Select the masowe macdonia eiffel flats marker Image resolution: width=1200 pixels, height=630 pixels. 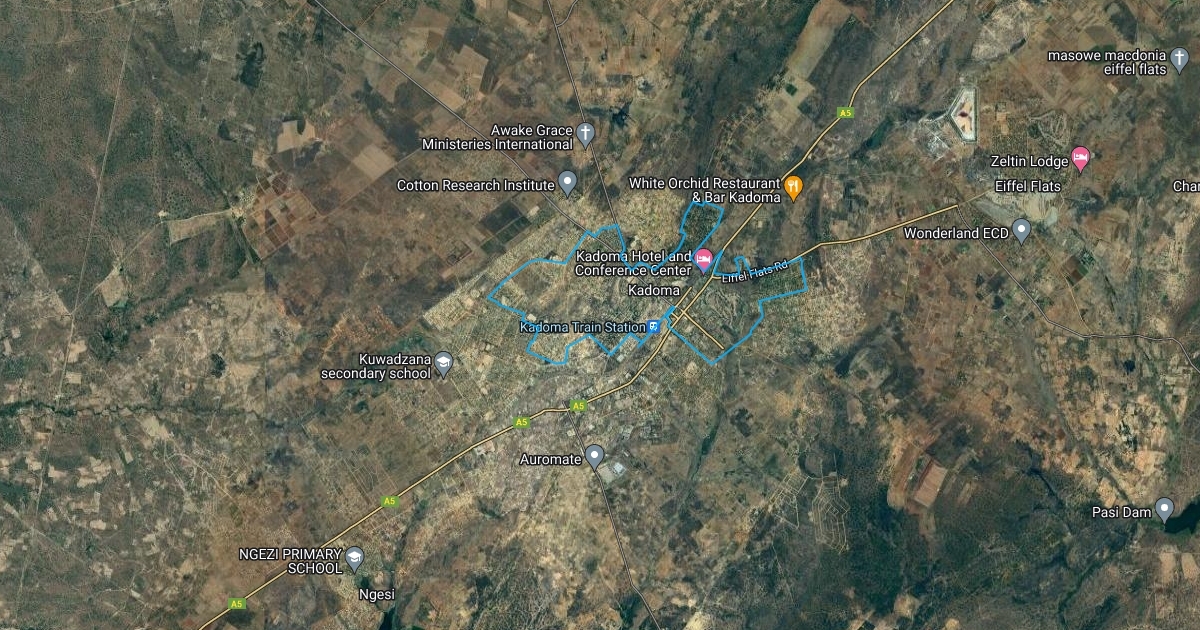1179,57
